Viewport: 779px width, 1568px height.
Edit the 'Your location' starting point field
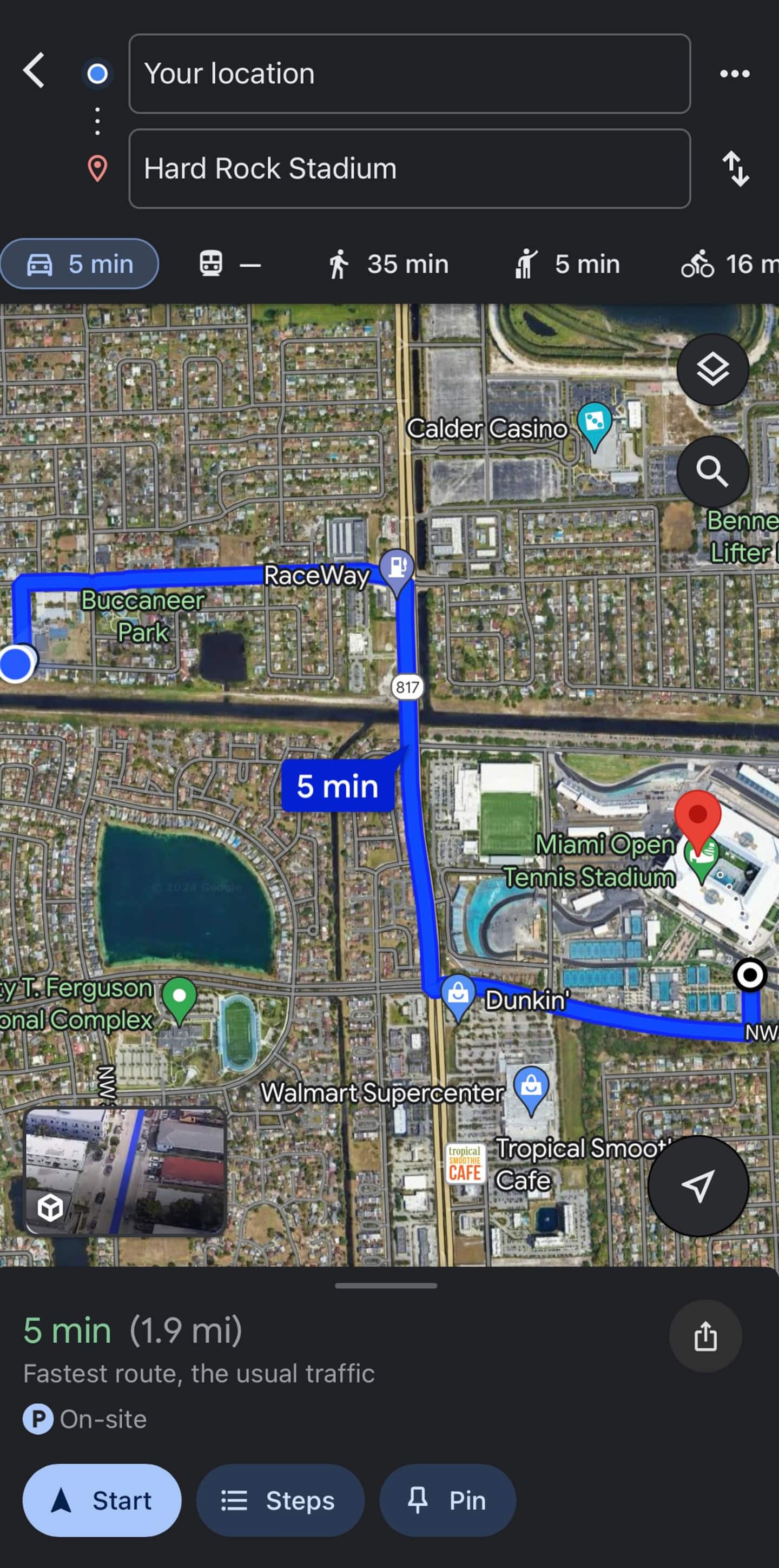point(410,74)
